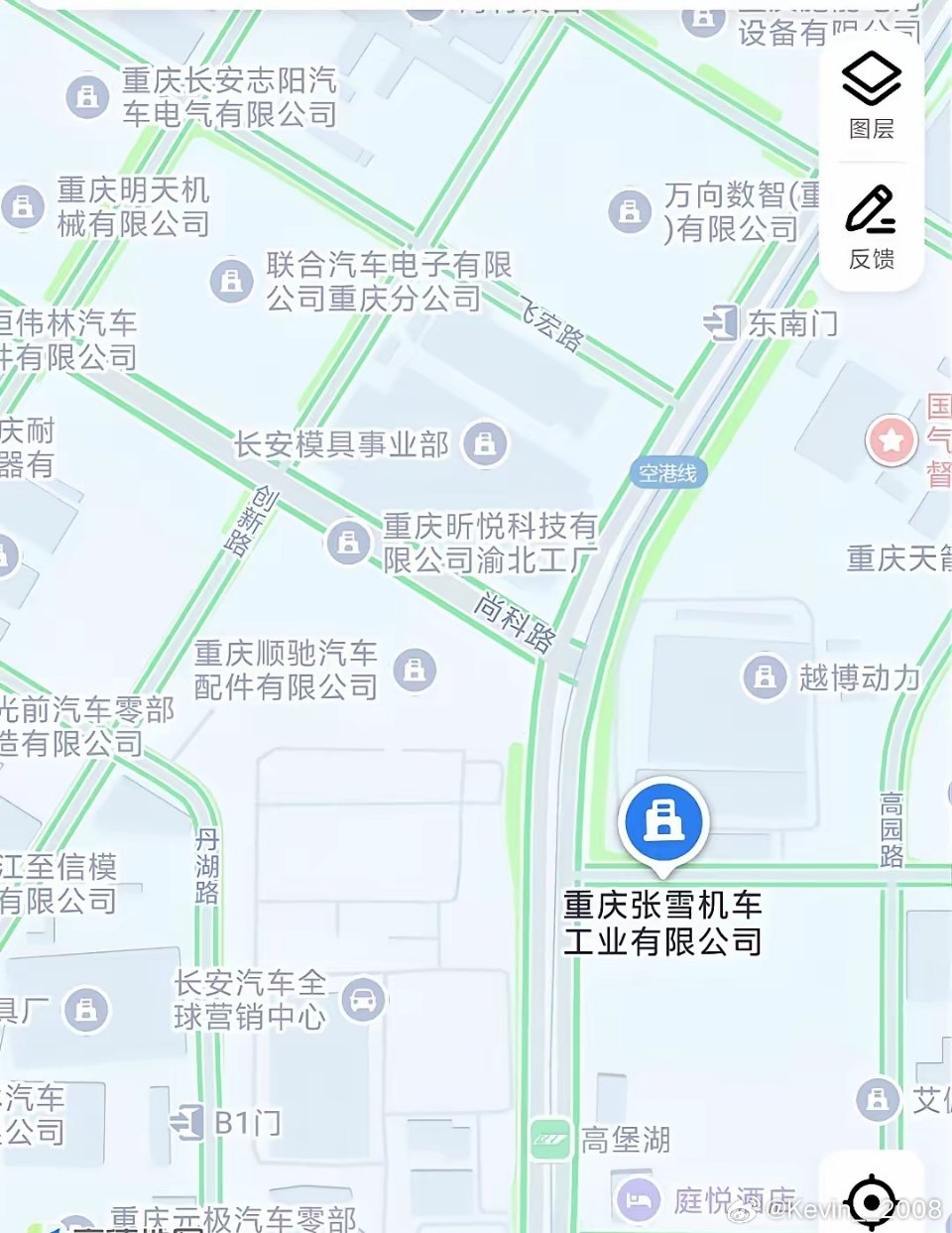This screenshot has height=1233, width=952.
Task: Select 重庆昕悦科技有限公司渝北工厂 marker
Action: (349, 542)
